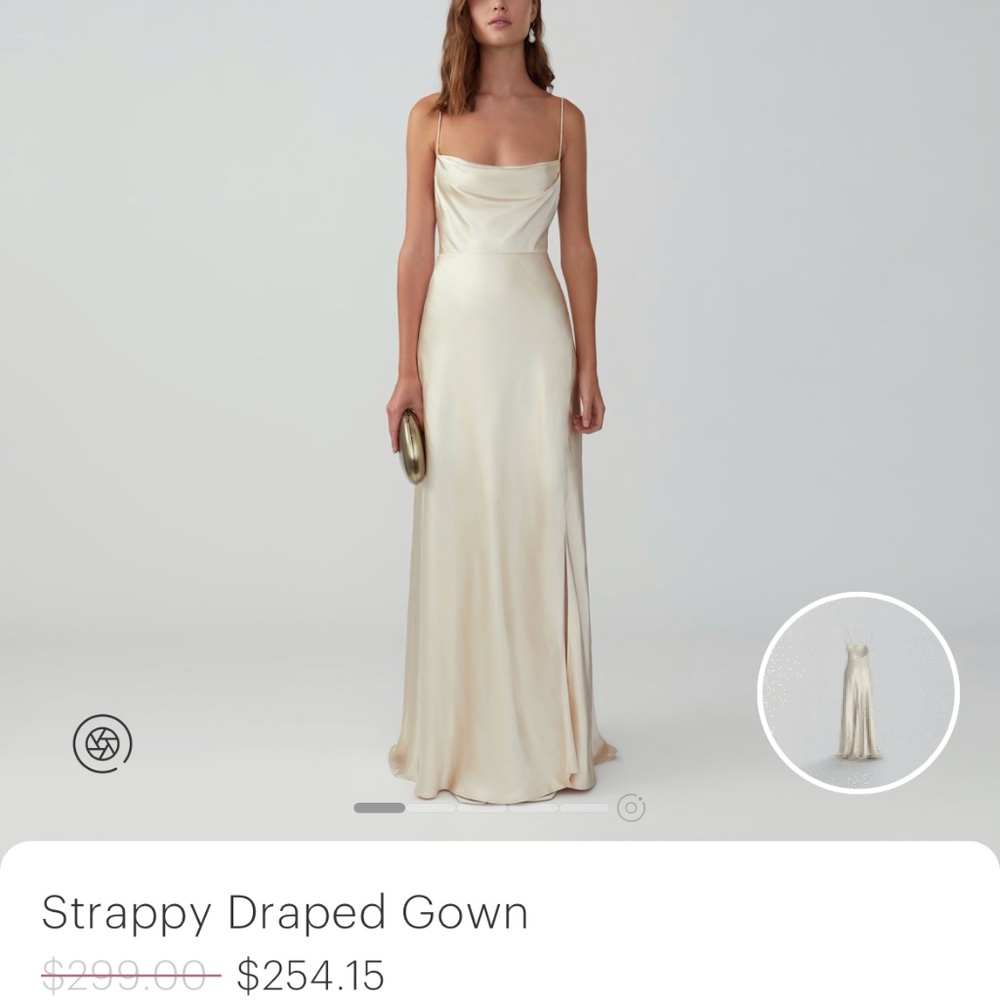Open the circular dress preview thumbnail

coord(858,693)
